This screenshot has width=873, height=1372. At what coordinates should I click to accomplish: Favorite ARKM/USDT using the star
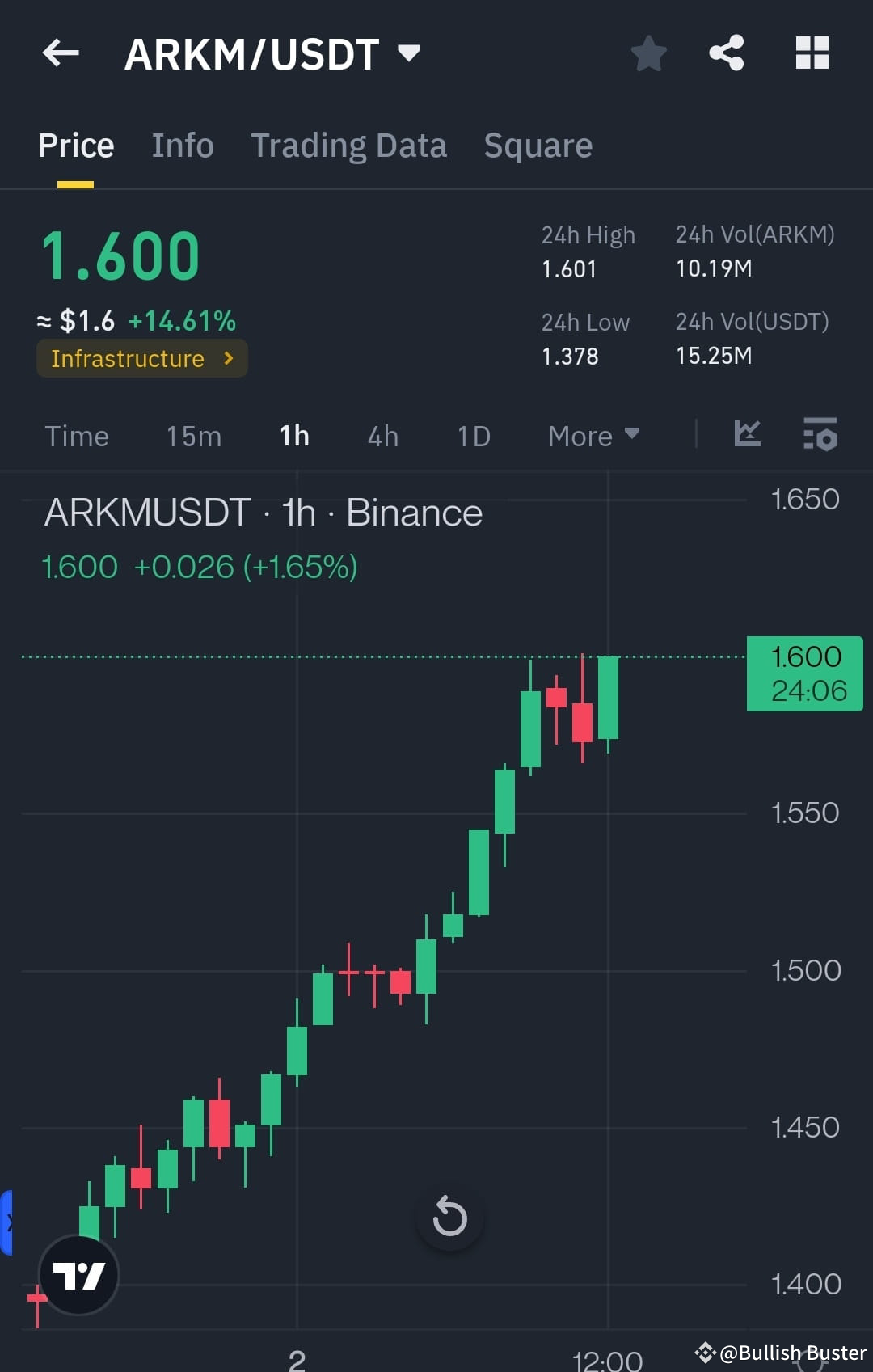tap(647, 53)
